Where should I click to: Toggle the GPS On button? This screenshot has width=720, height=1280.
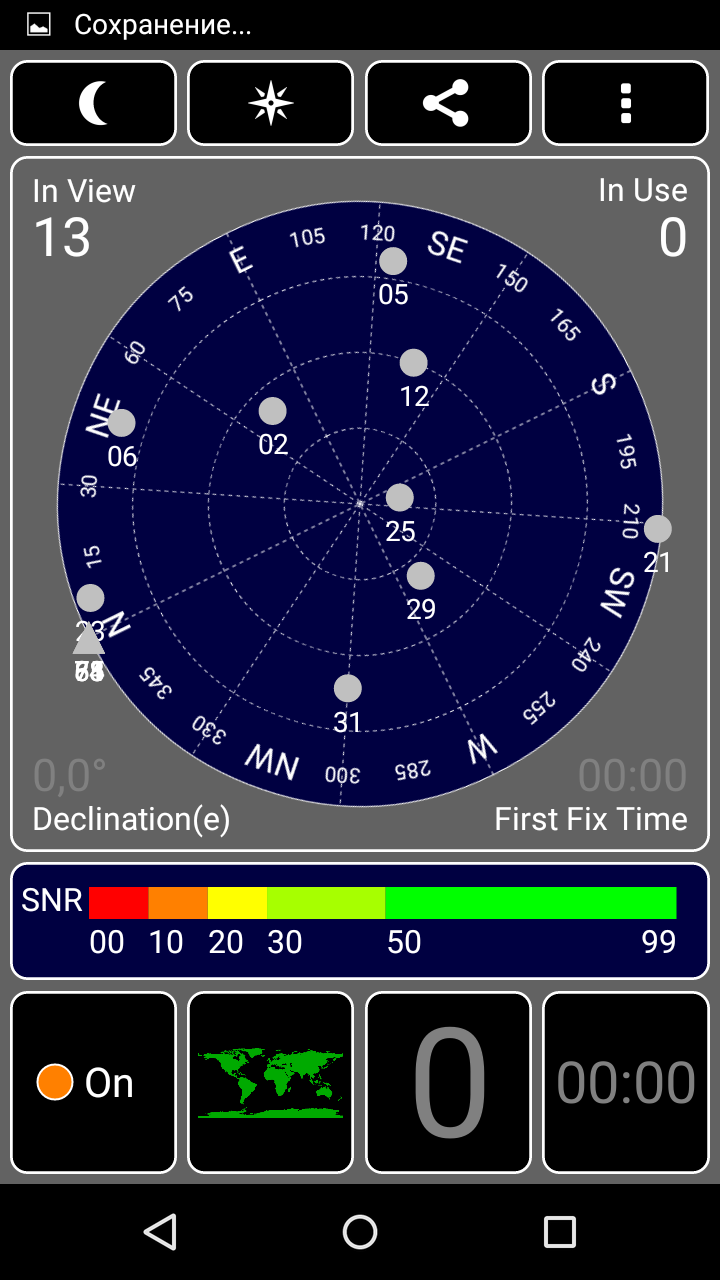click(x=93, y=1082)
